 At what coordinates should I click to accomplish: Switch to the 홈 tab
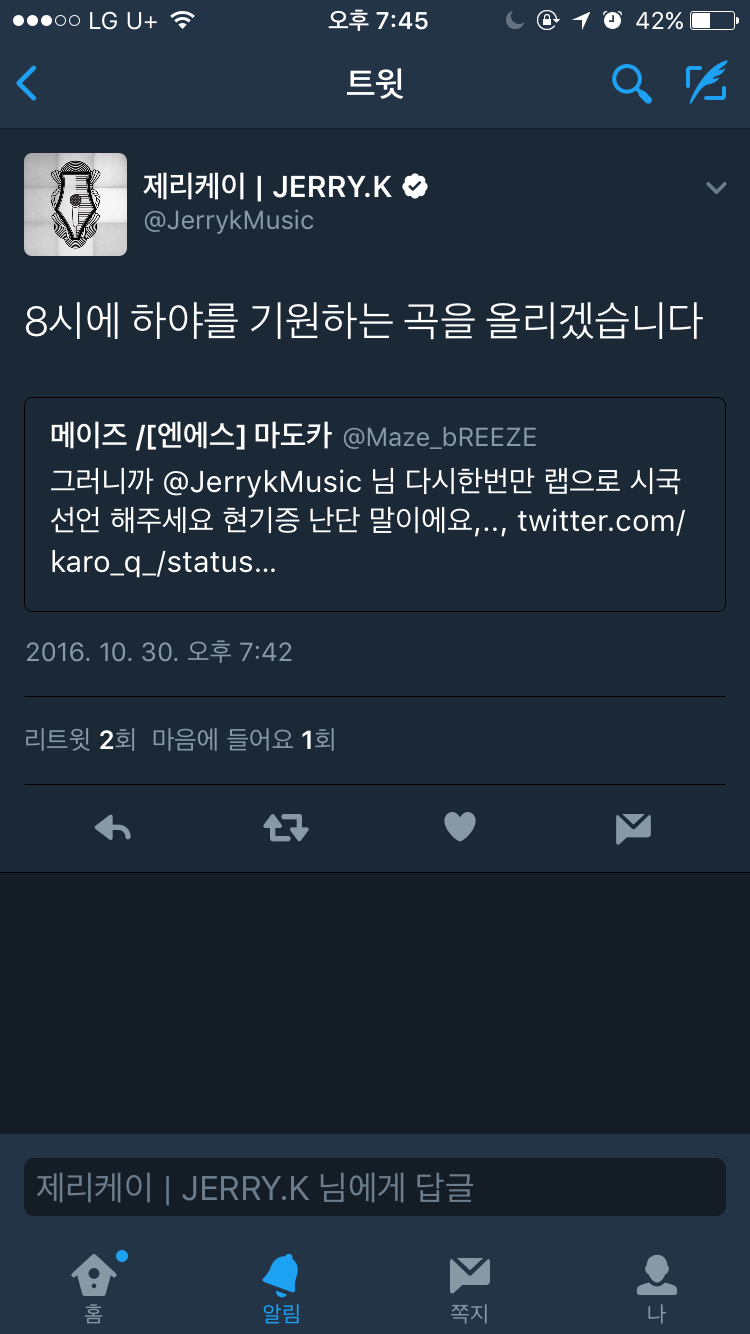tap(94, 1287)
